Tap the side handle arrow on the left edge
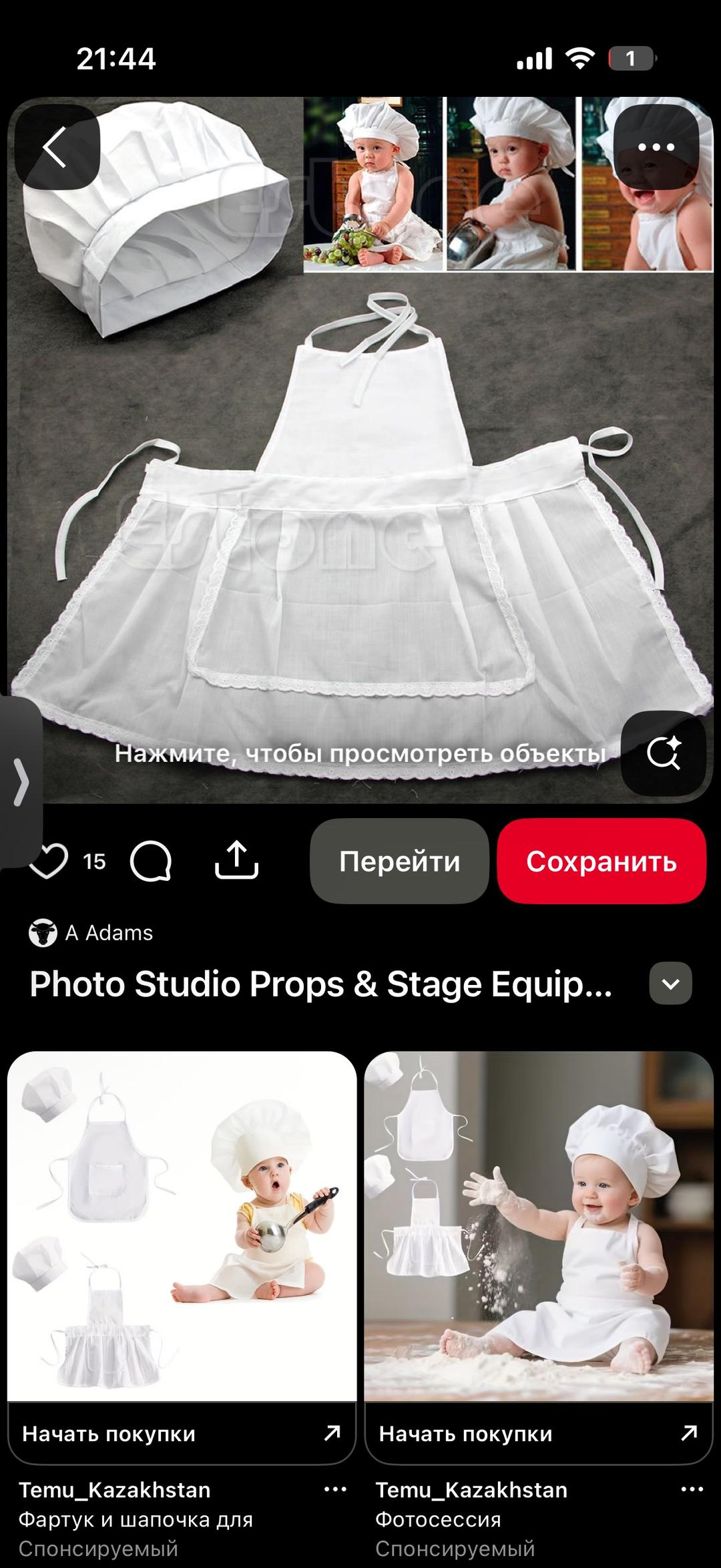 click(x=21, y=782)
